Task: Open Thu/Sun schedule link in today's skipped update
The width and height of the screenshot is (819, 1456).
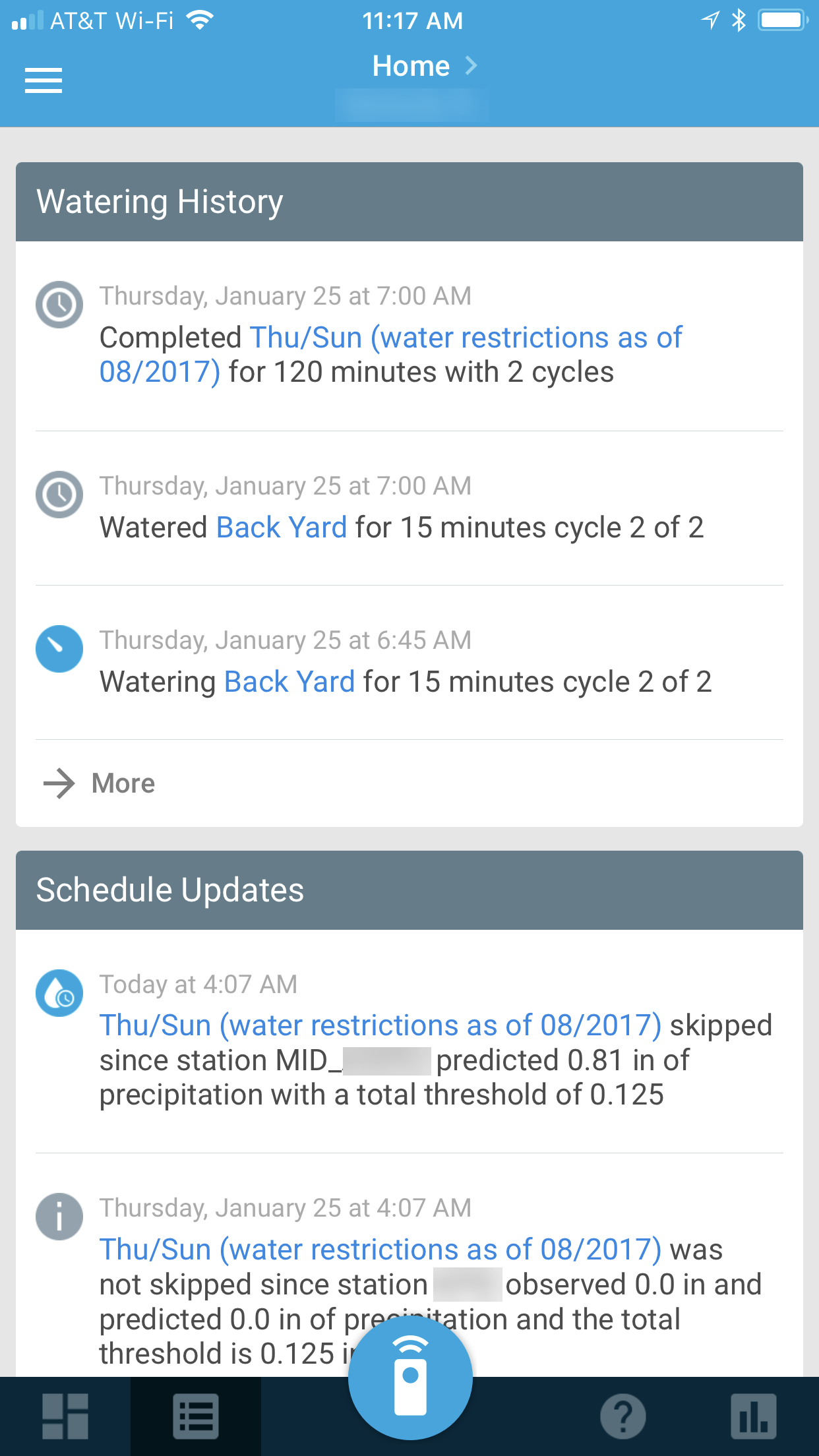Action: [x=380, y=1025]
